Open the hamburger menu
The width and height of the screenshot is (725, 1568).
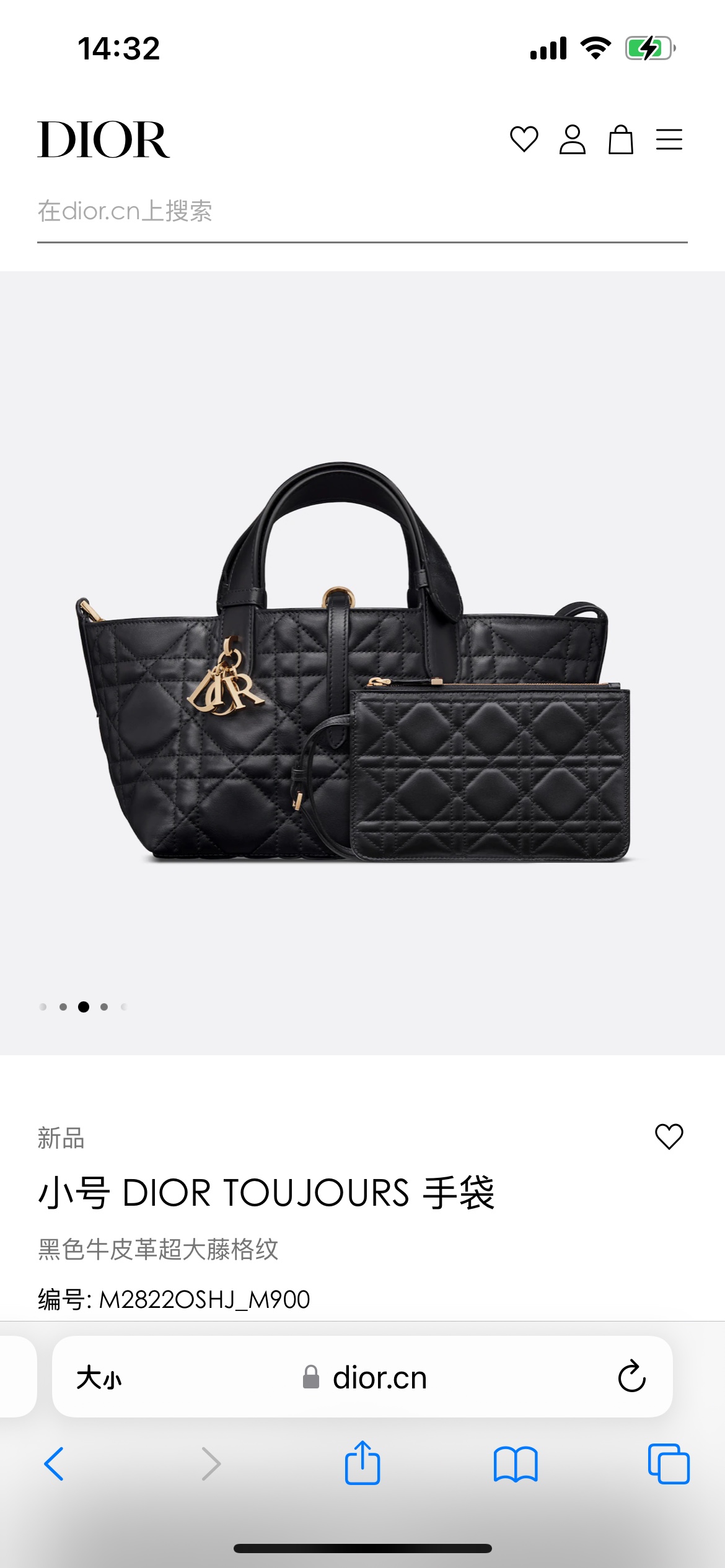(669, 139)
